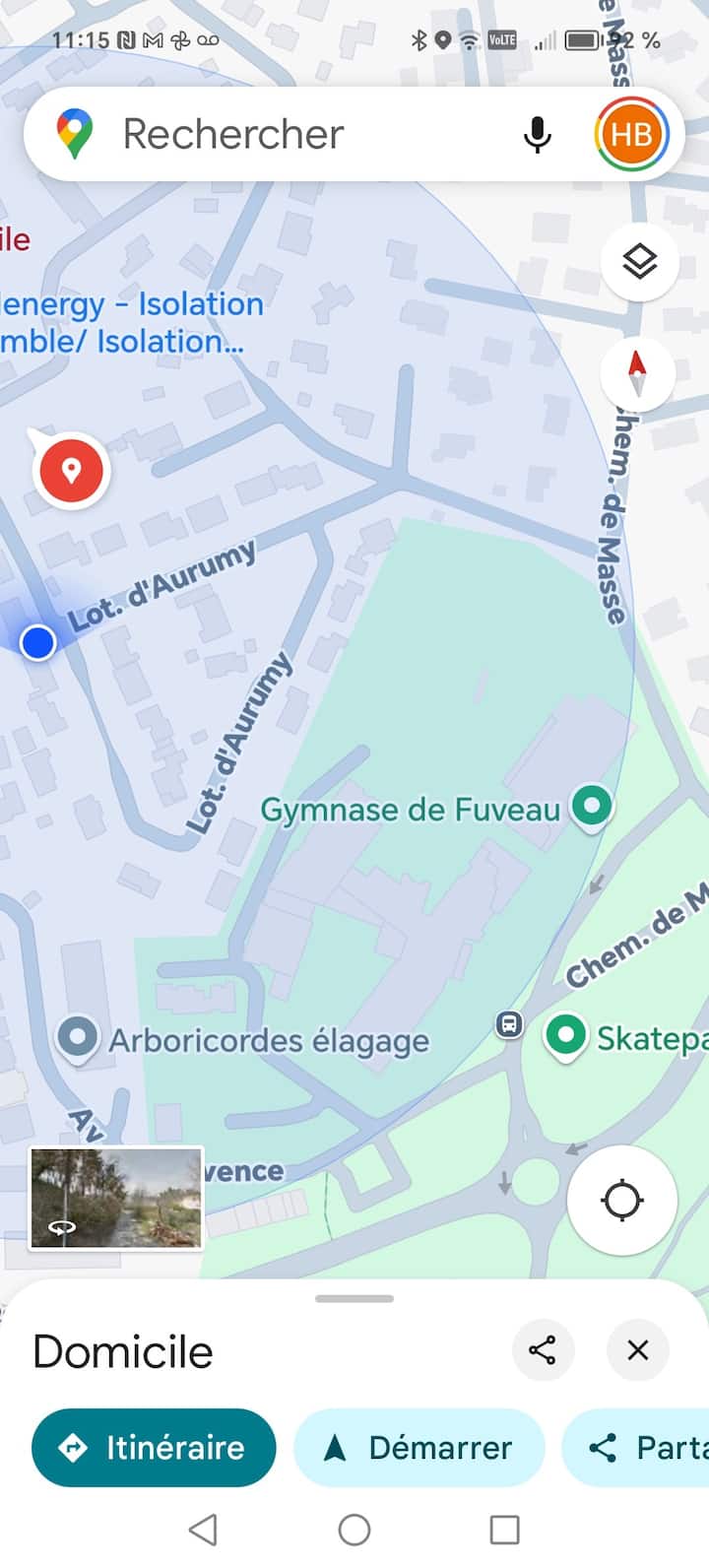The height and width of the screenshot is (1568, 709).
Task: Open the Street View preview thumbnail
Action: (x=116, y=1198)
